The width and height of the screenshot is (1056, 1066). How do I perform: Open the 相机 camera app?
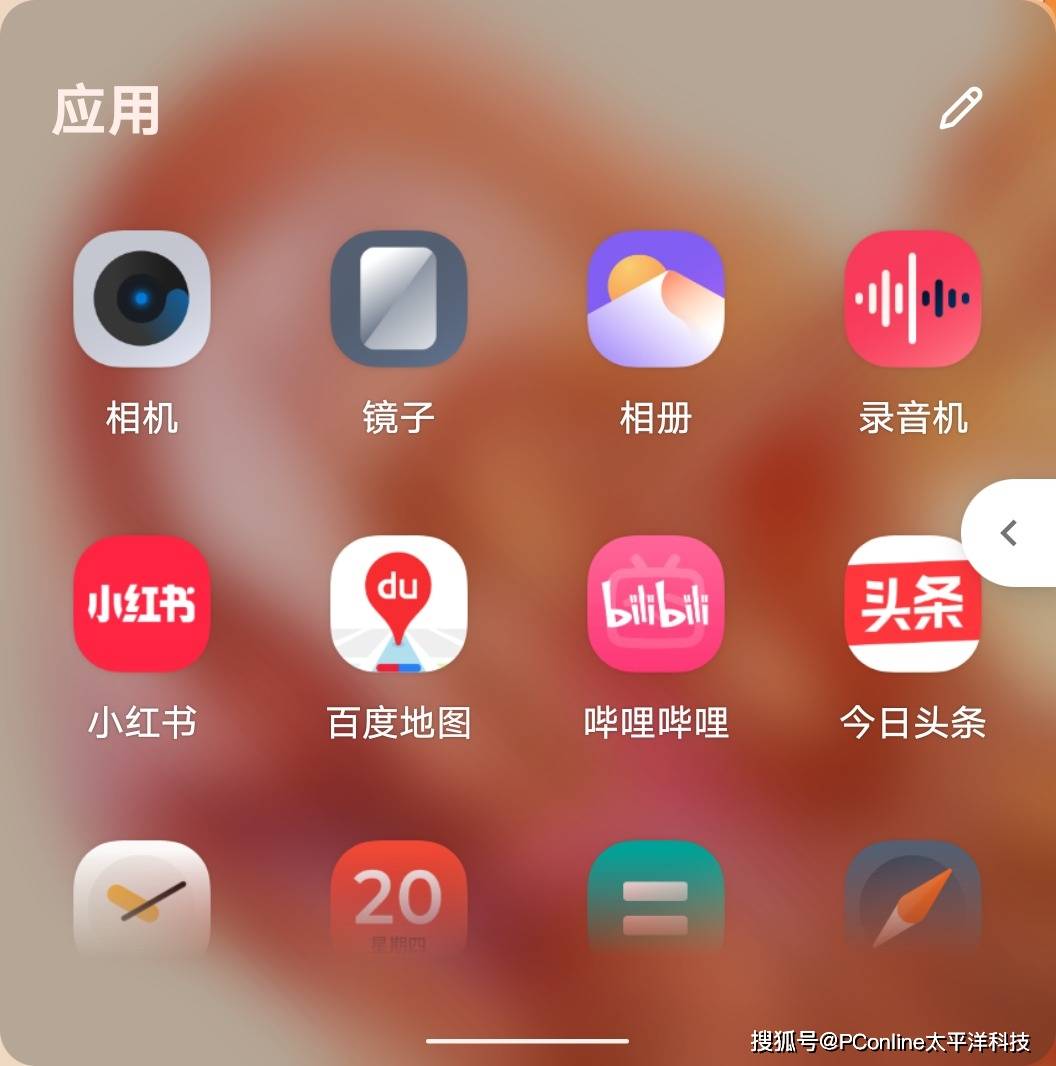click(142, 299)
